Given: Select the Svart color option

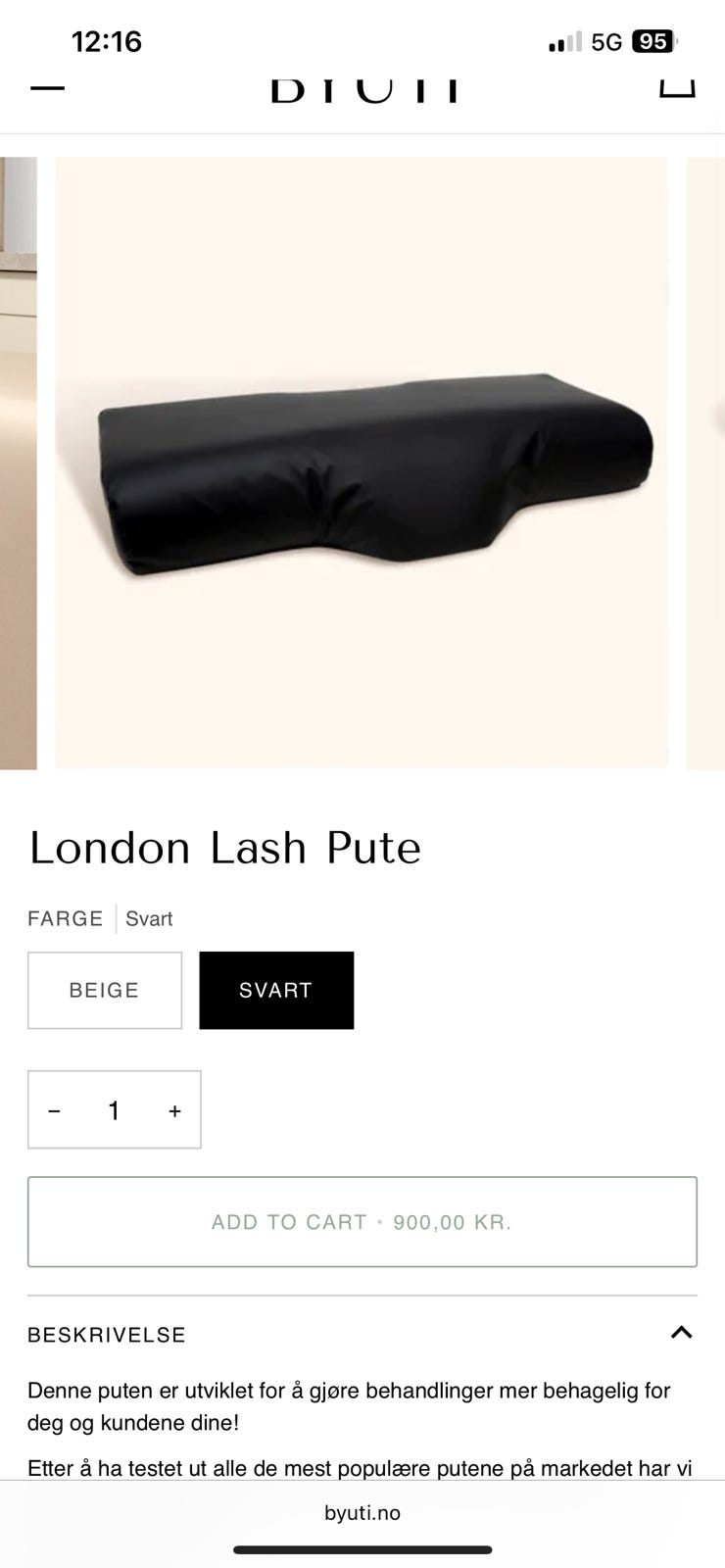Looking at the screenshot, I should [276, 990].
